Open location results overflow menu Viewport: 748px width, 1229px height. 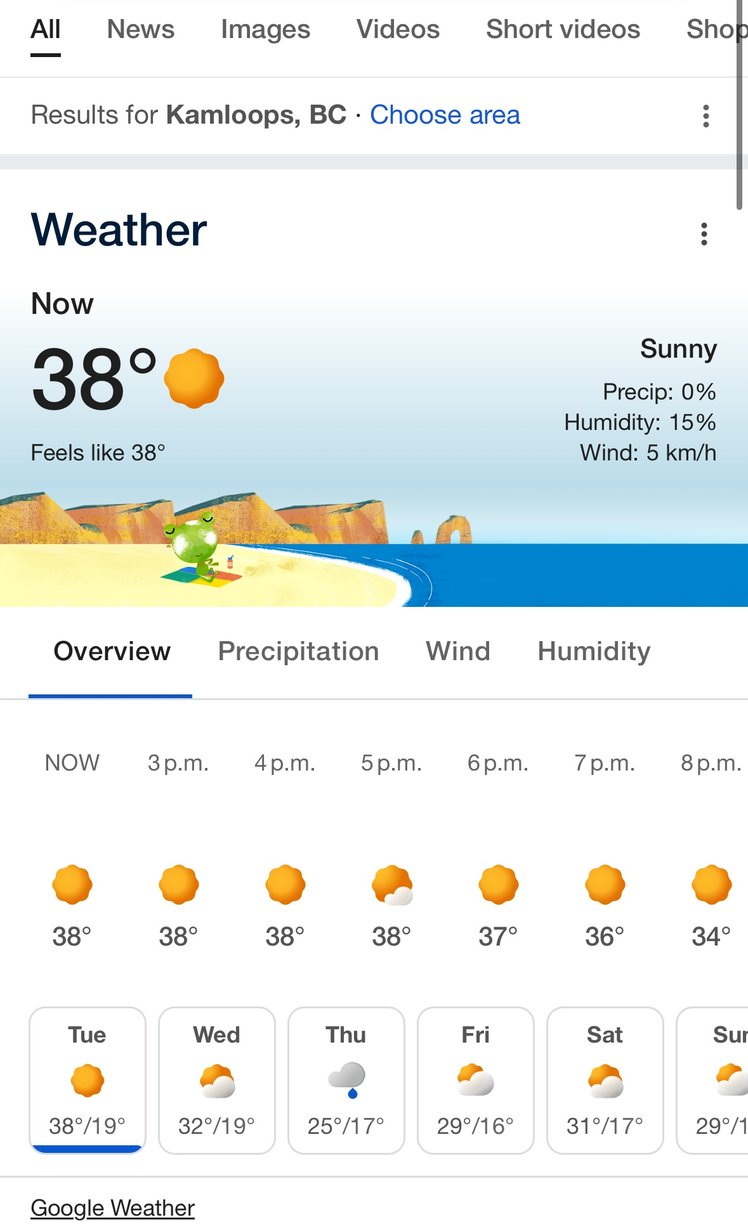tap(706, 116)
